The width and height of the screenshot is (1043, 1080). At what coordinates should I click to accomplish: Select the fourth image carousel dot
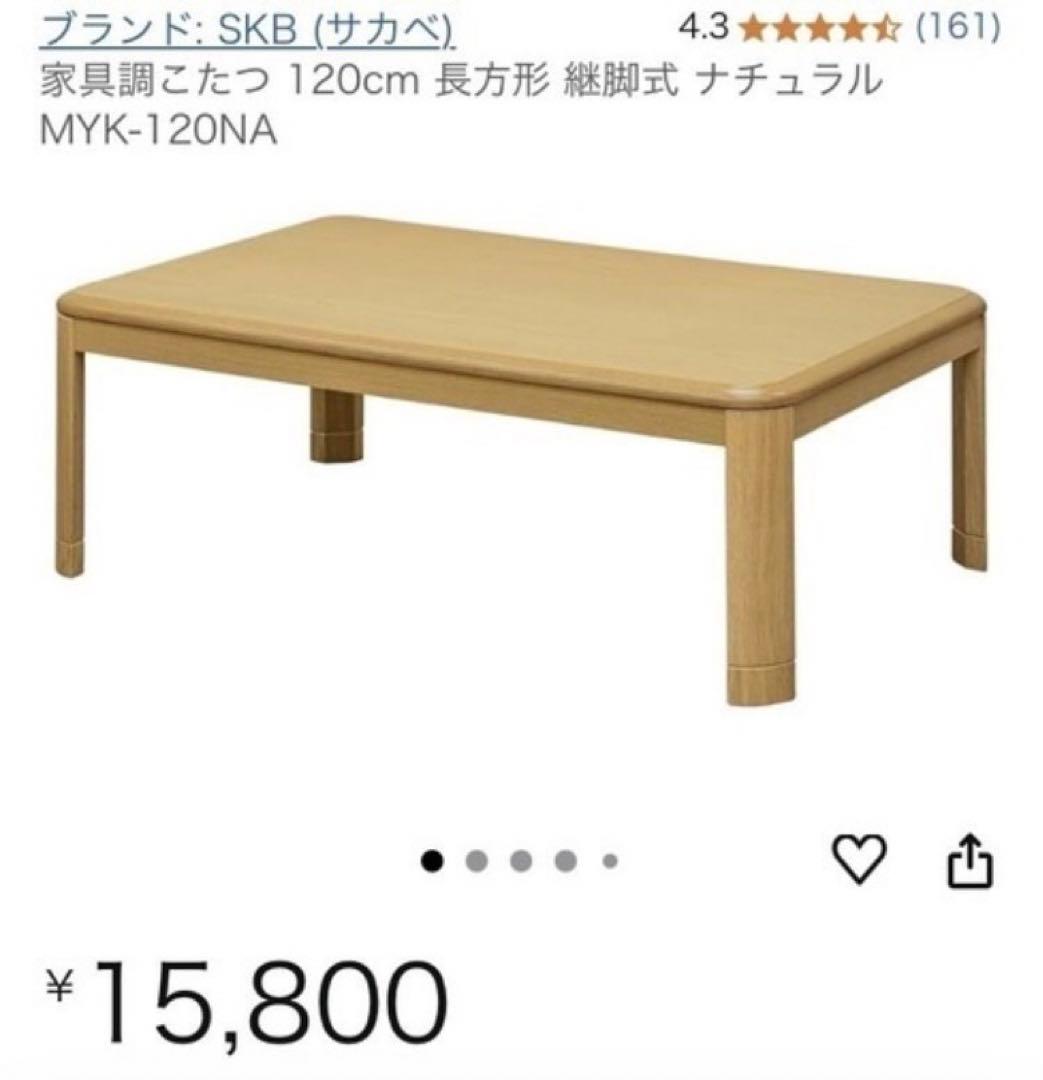coord(566,858)
